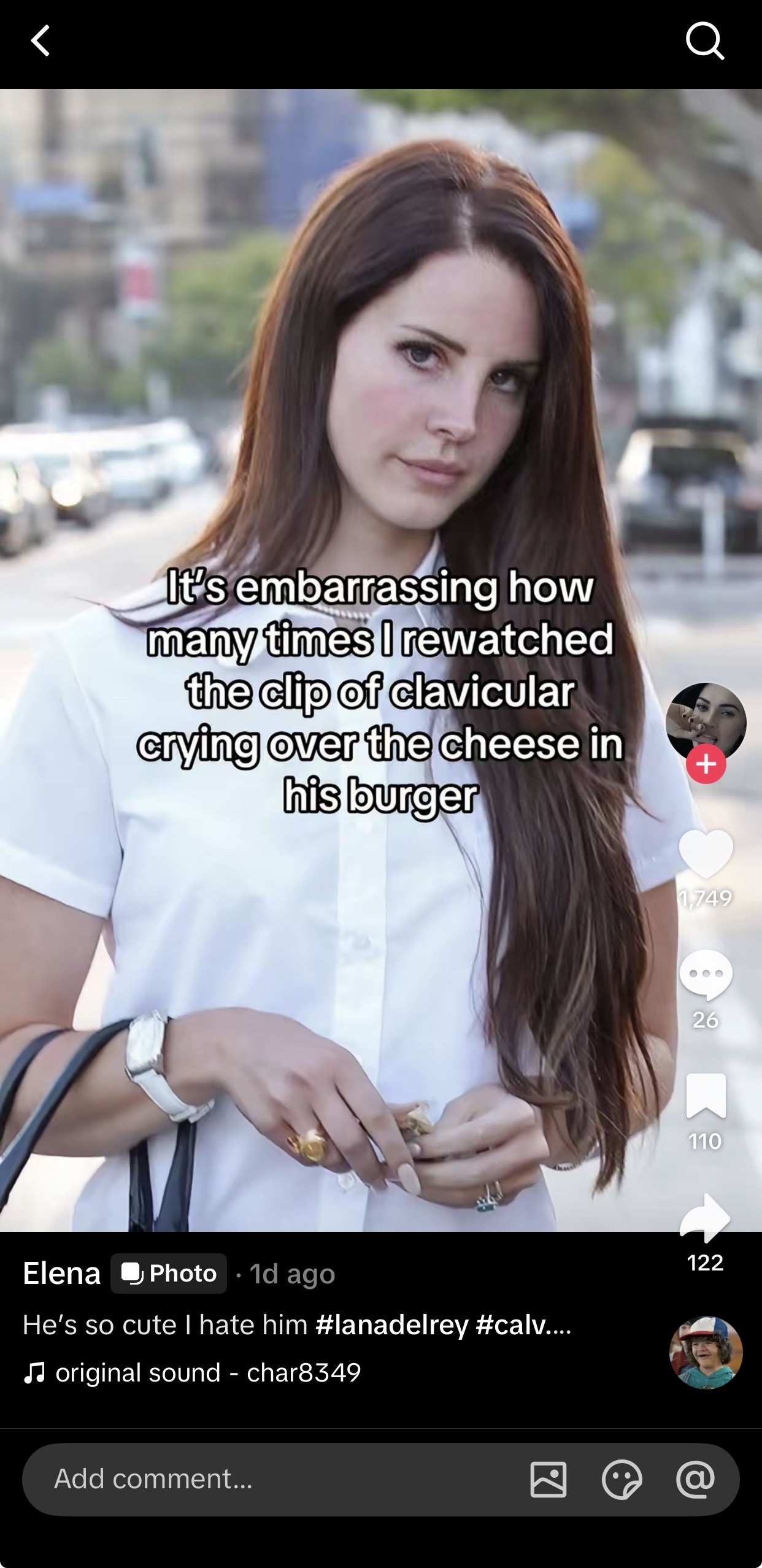Go back using the top arrow

(40, 41)
